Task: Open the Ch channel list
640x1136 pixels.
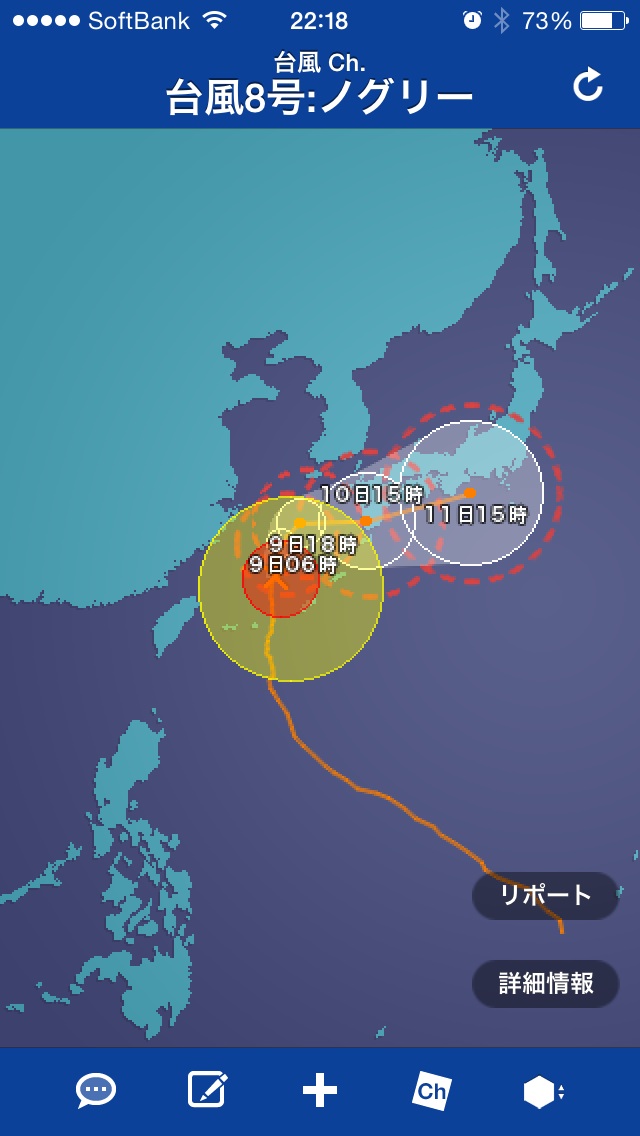Action: click(x=432, y=1091)
